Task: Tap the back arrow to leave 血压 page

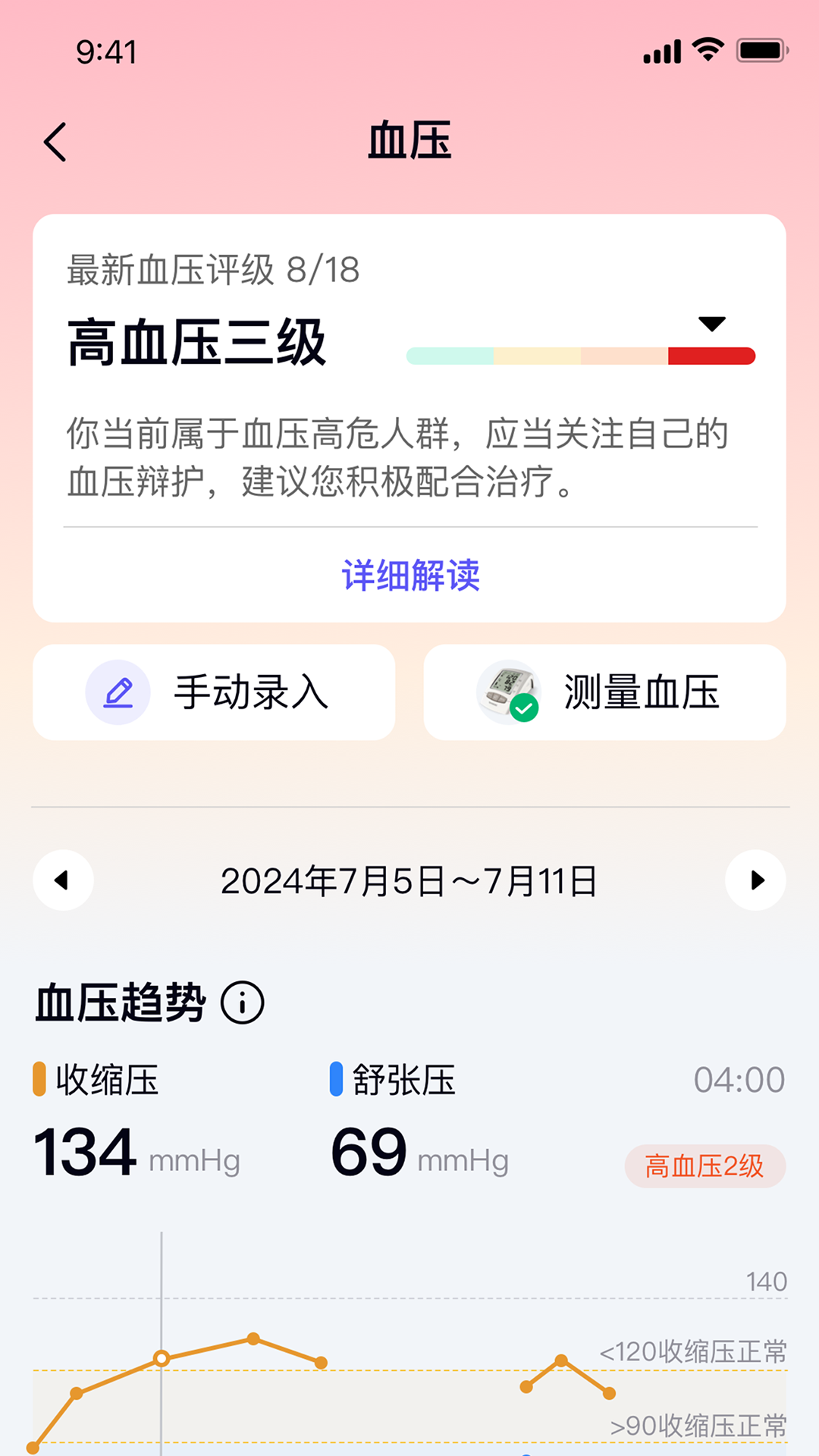Action: coord(55,142)
